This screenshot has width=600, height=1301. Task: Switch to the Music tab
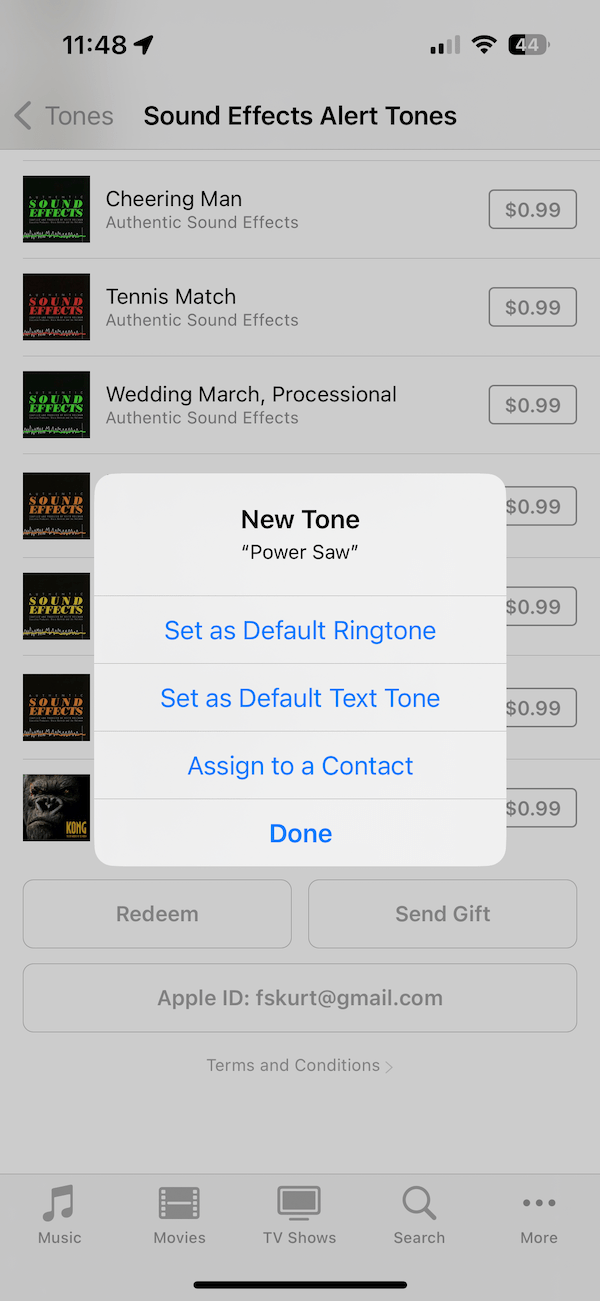coord(60,1215)
